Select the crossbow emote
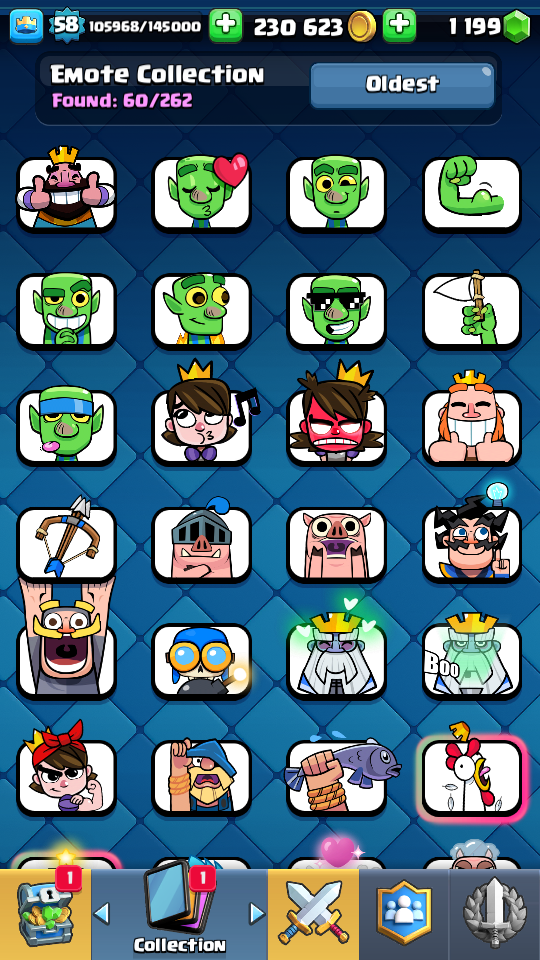This screenshot has height=960, width=540. (x=66, y=540)
